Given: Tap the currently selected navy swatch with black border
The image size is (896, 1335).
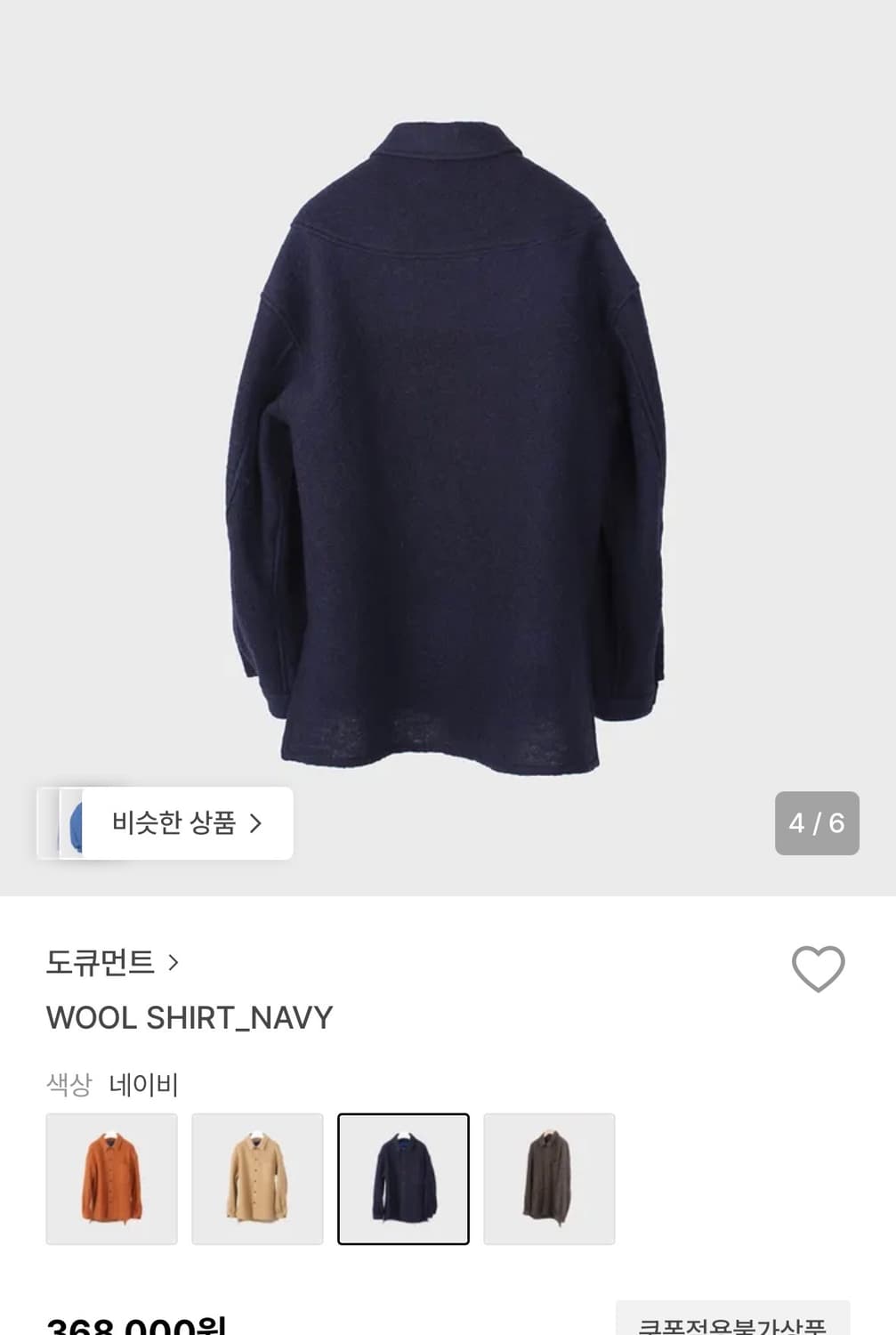Looking at the screenshot, I should 403,1179.
